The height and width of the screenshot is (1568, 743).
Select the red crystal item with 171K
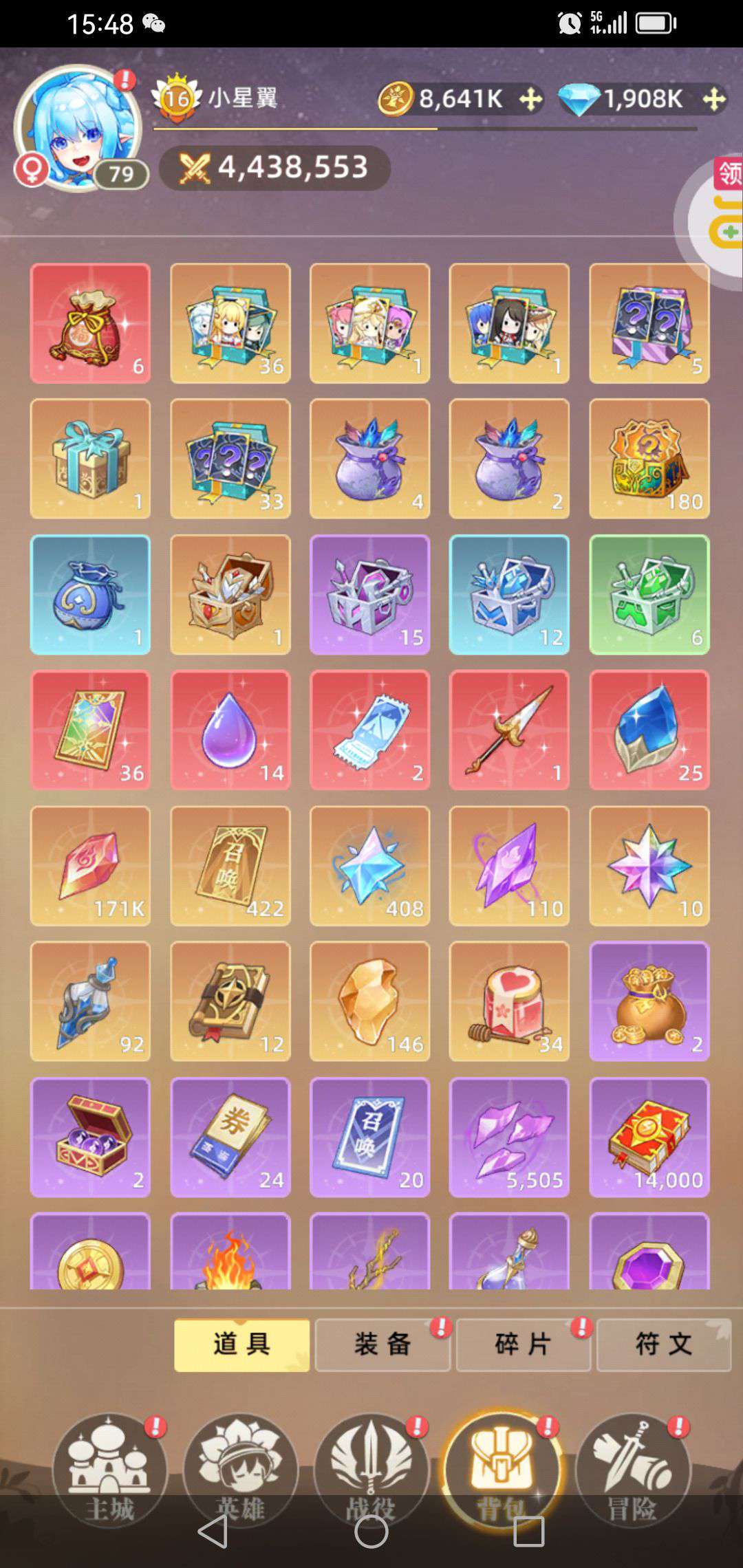[x=90, y=866]
